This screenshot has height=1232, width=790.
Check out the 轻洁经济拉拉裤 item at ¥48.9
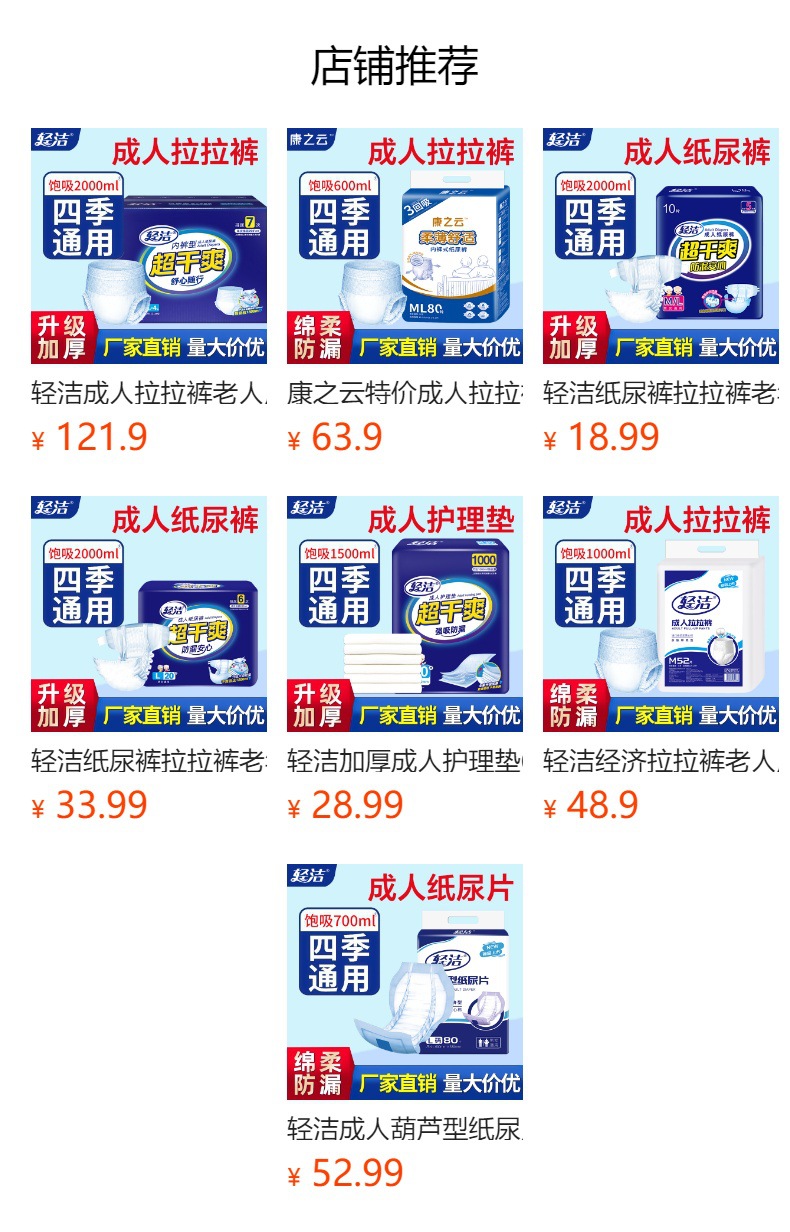661,614
